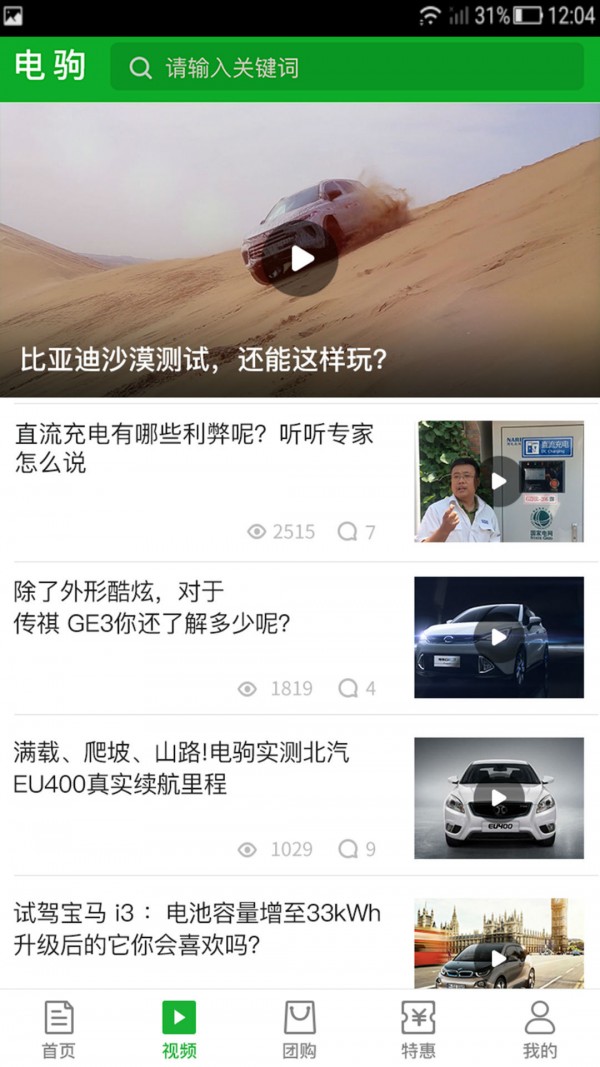Open comments on the 北汽EU400 video

357,849
